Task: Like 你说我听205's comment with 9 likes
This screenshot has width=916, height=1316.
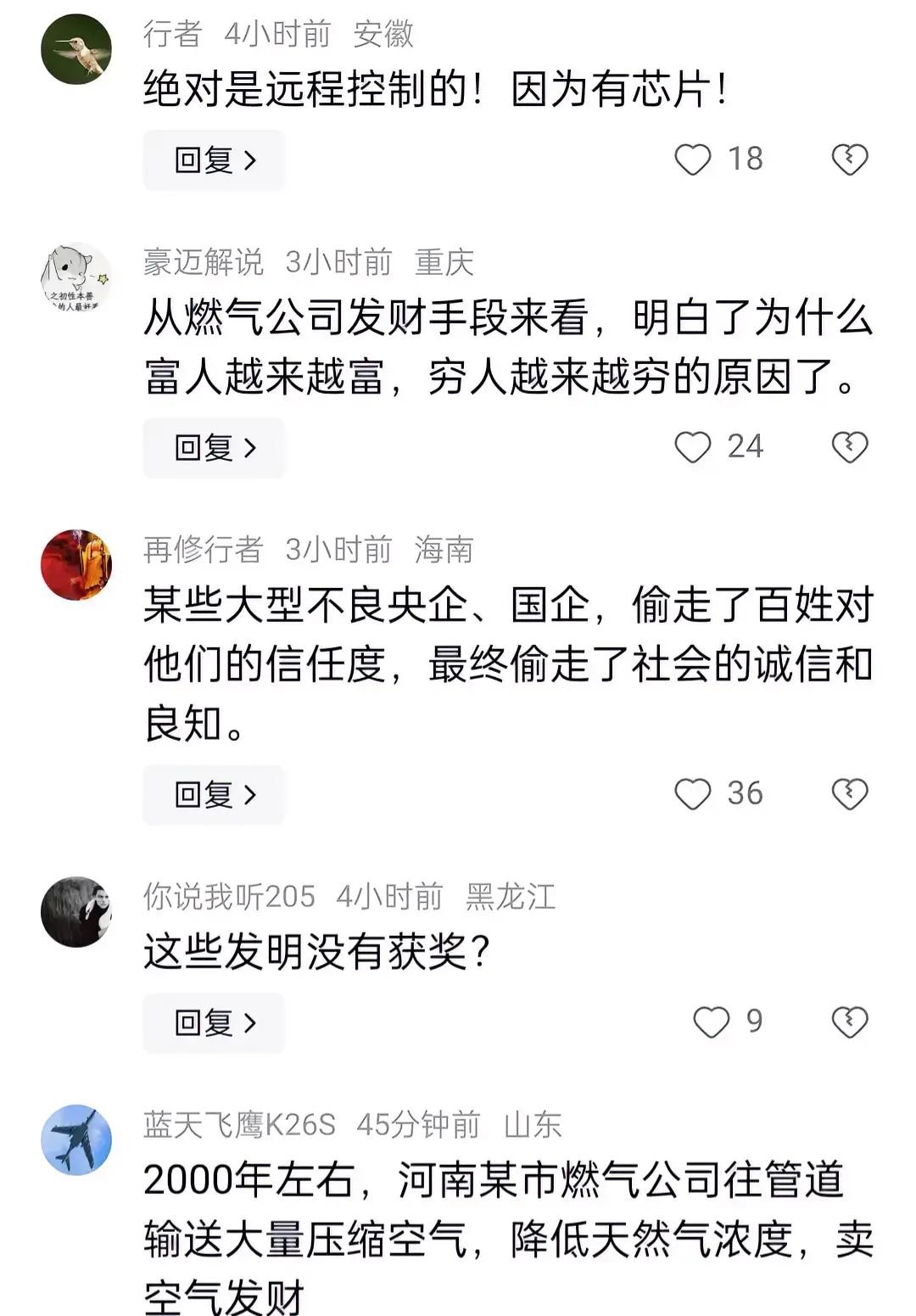Action: pyautogui.click(x=711, y=1022)
